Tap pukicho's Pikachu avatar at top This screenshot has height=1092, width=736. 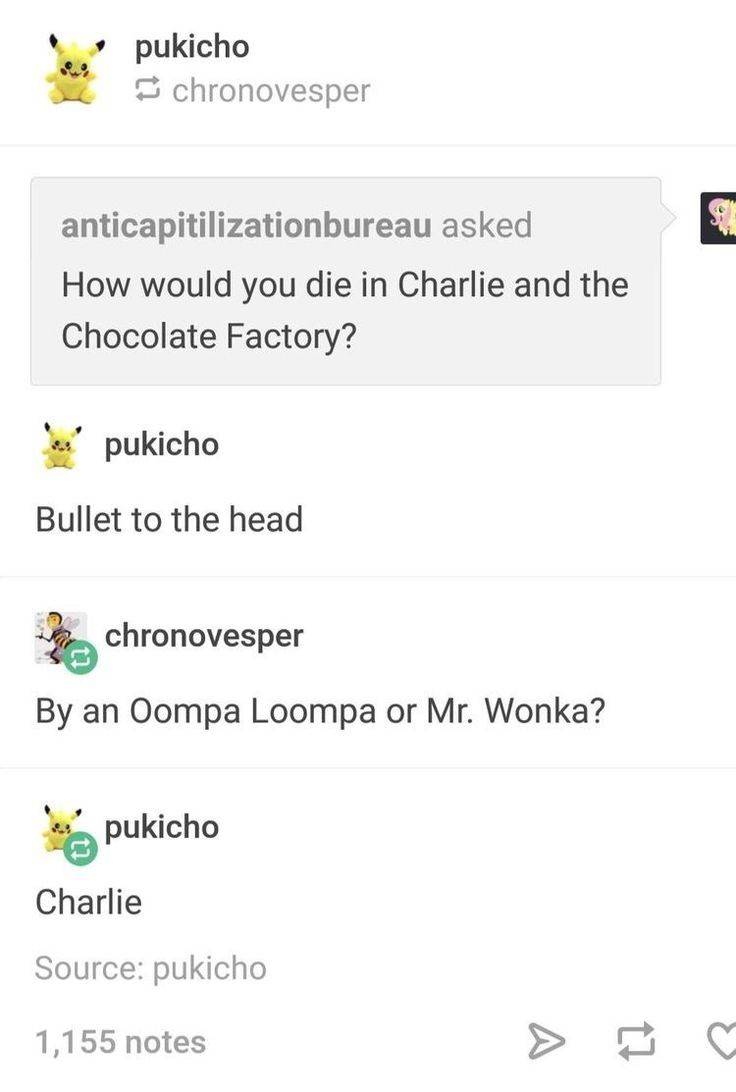pos(74,68)
